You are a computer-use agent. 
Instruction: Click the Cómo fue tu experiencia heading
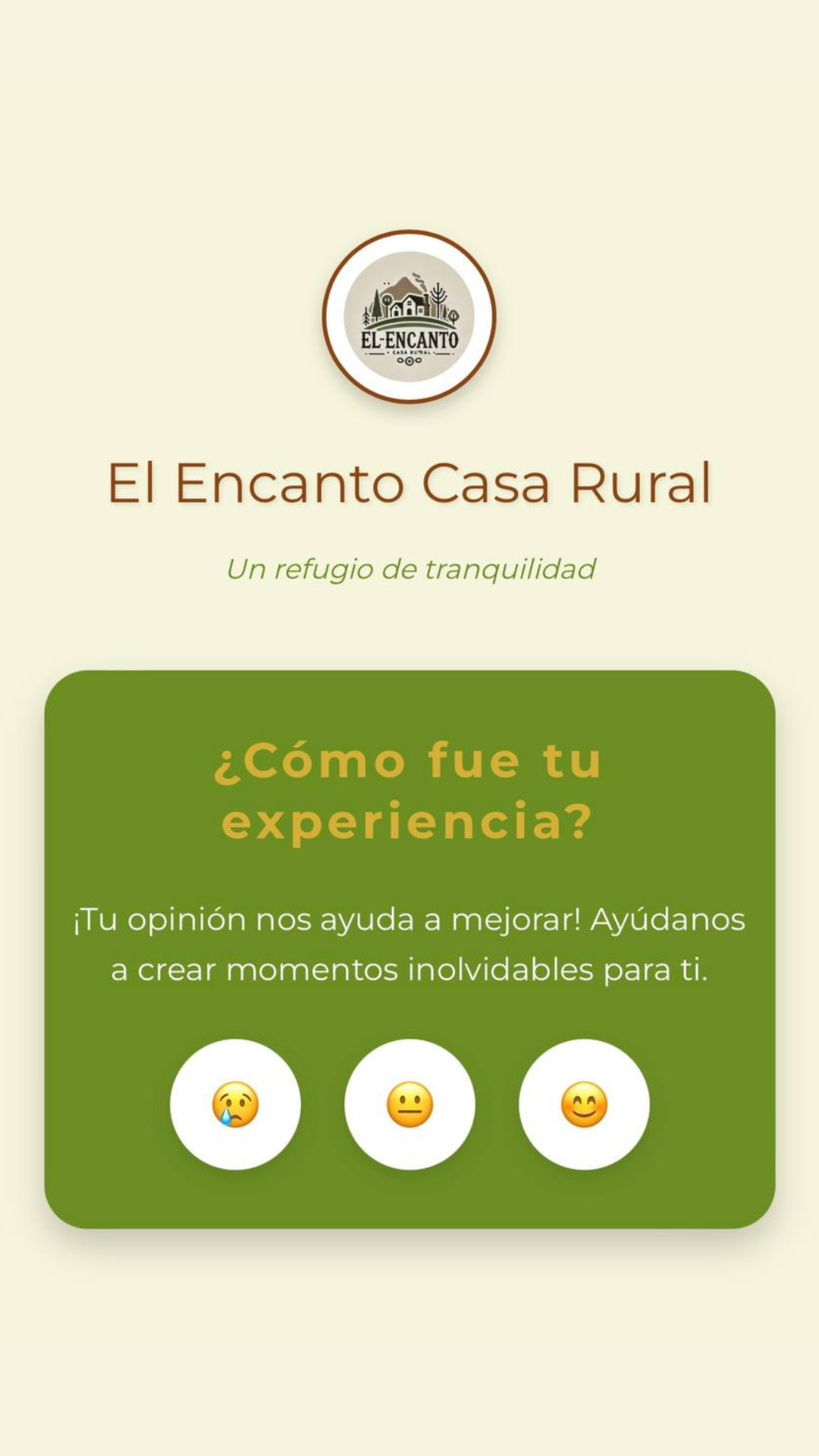[409, 789]
